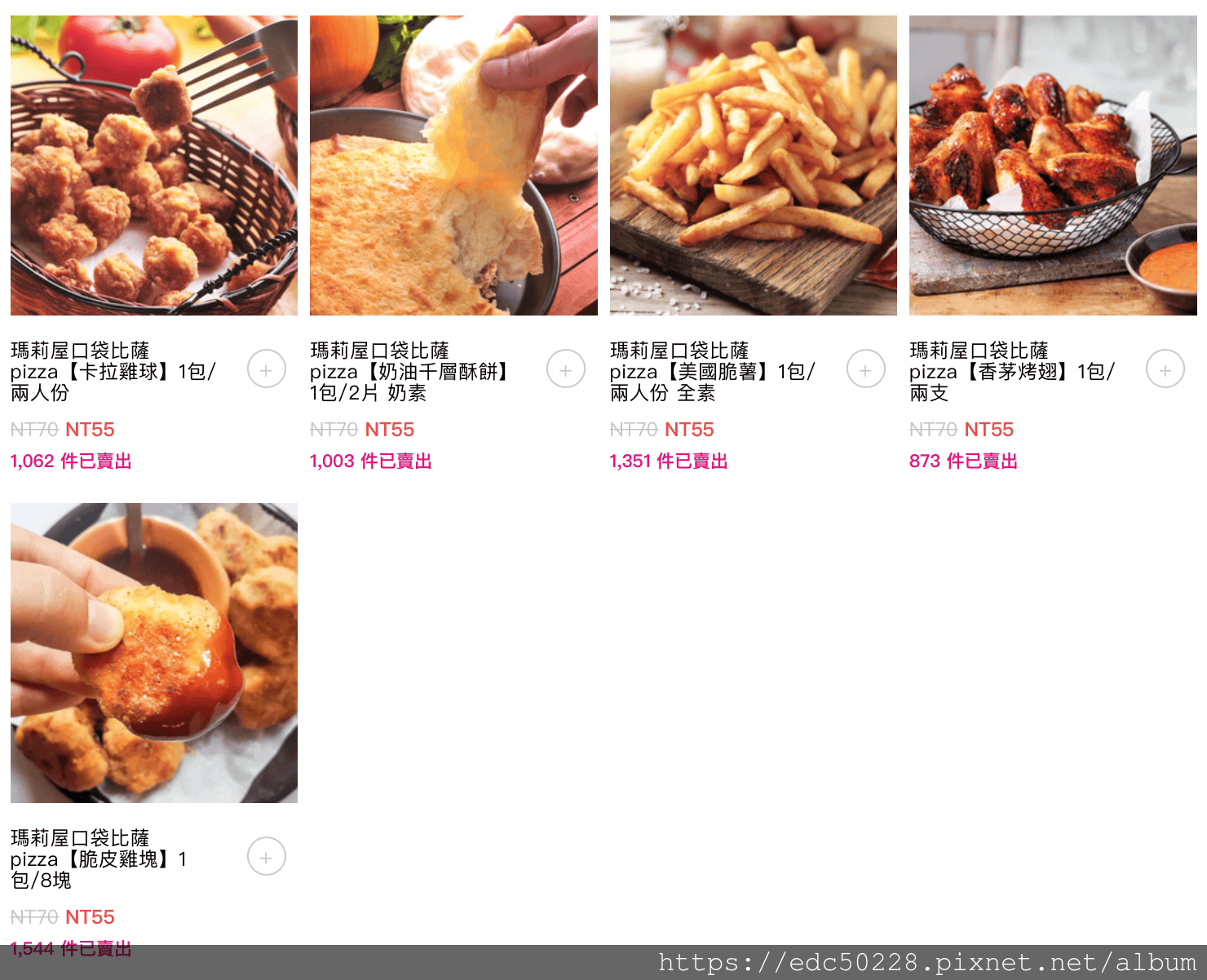Add 香茅烤翅 to the cart
The width and height of the screenshot is (1207, 980).
tap(1165, 369)
